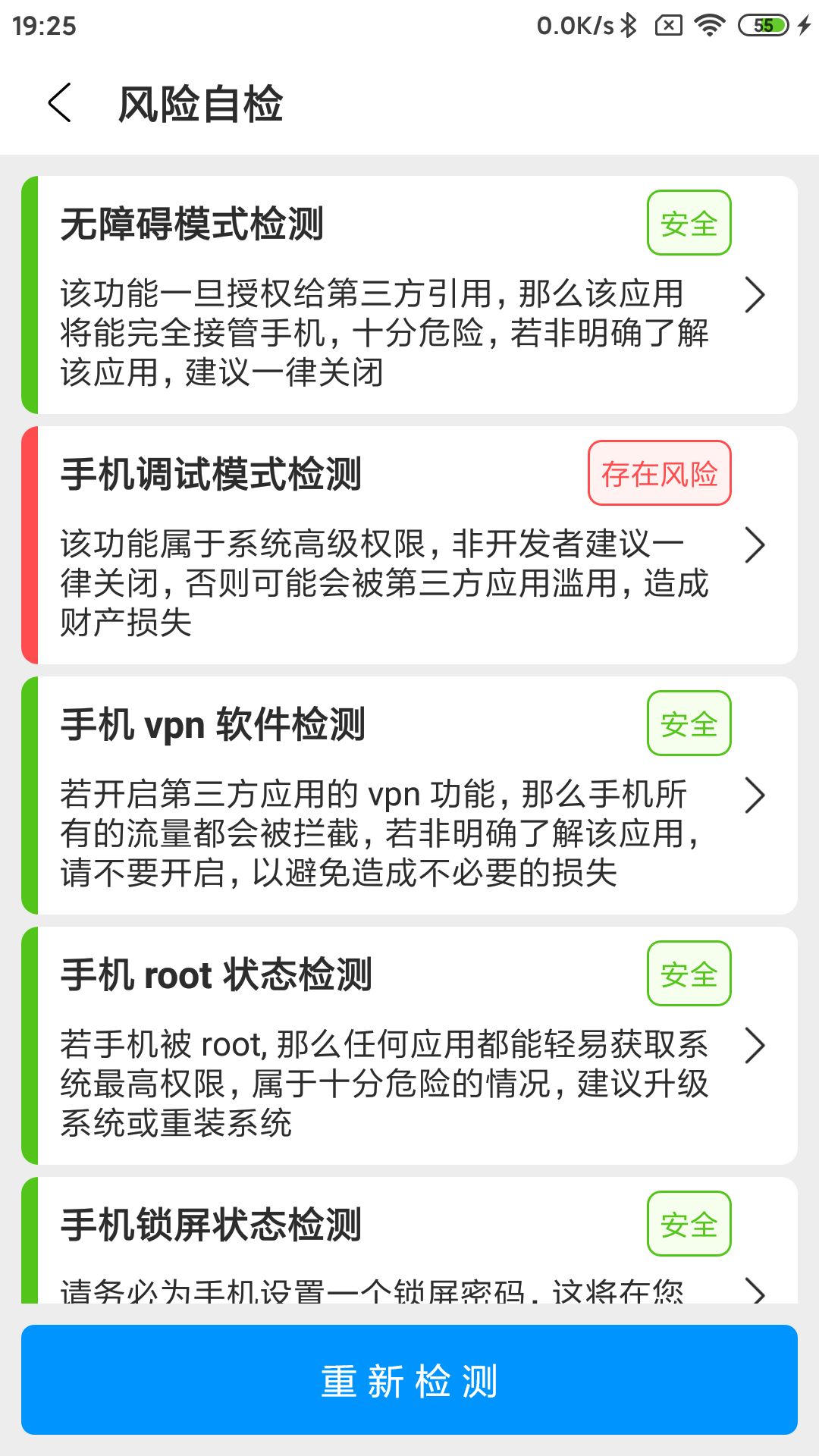Tap the 安全 badge on 手机root状态检测
819x1456 pixels.
click(689, 974)
